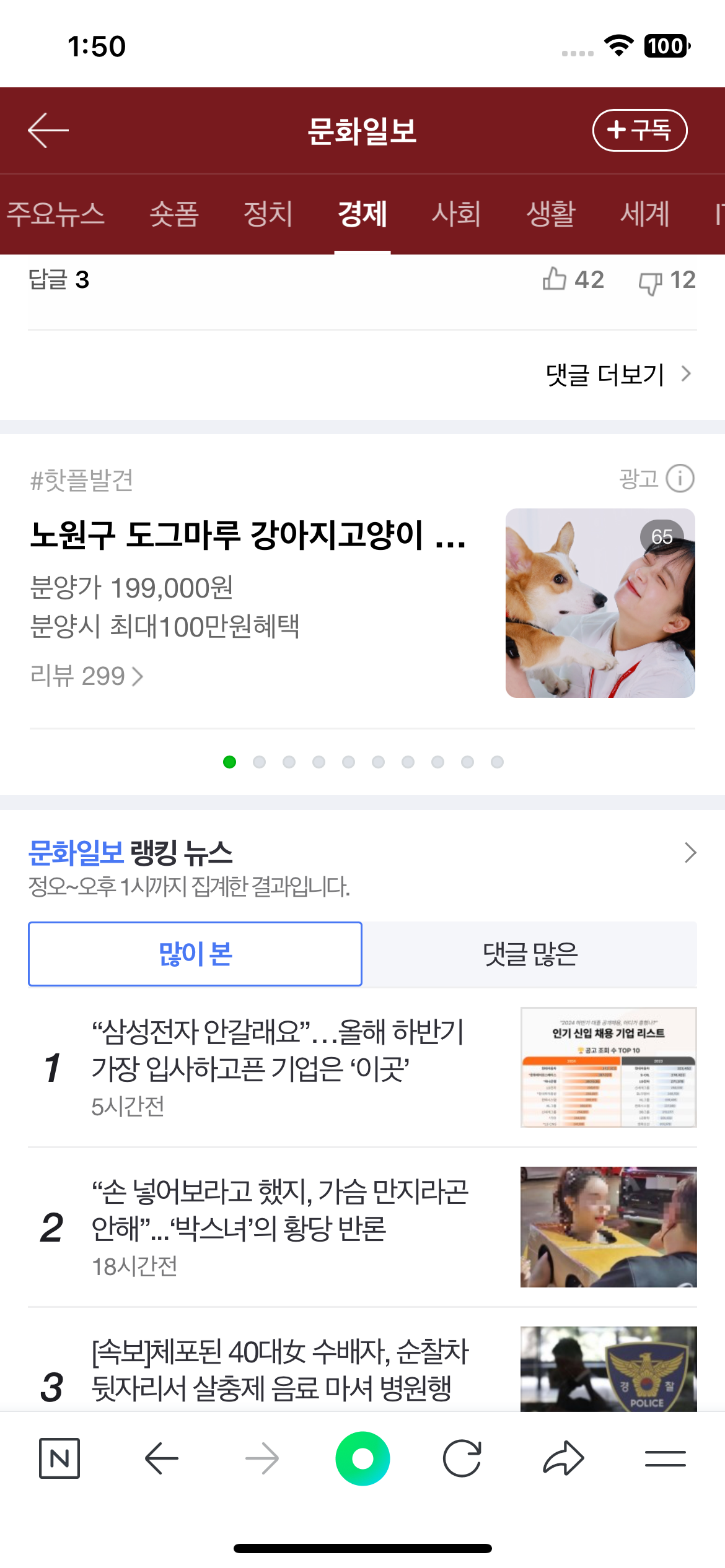The width and height of the screenshot is (725, 1568).
Task: Switch ranking to 댓글 많은
Action: tap(530, 954)
